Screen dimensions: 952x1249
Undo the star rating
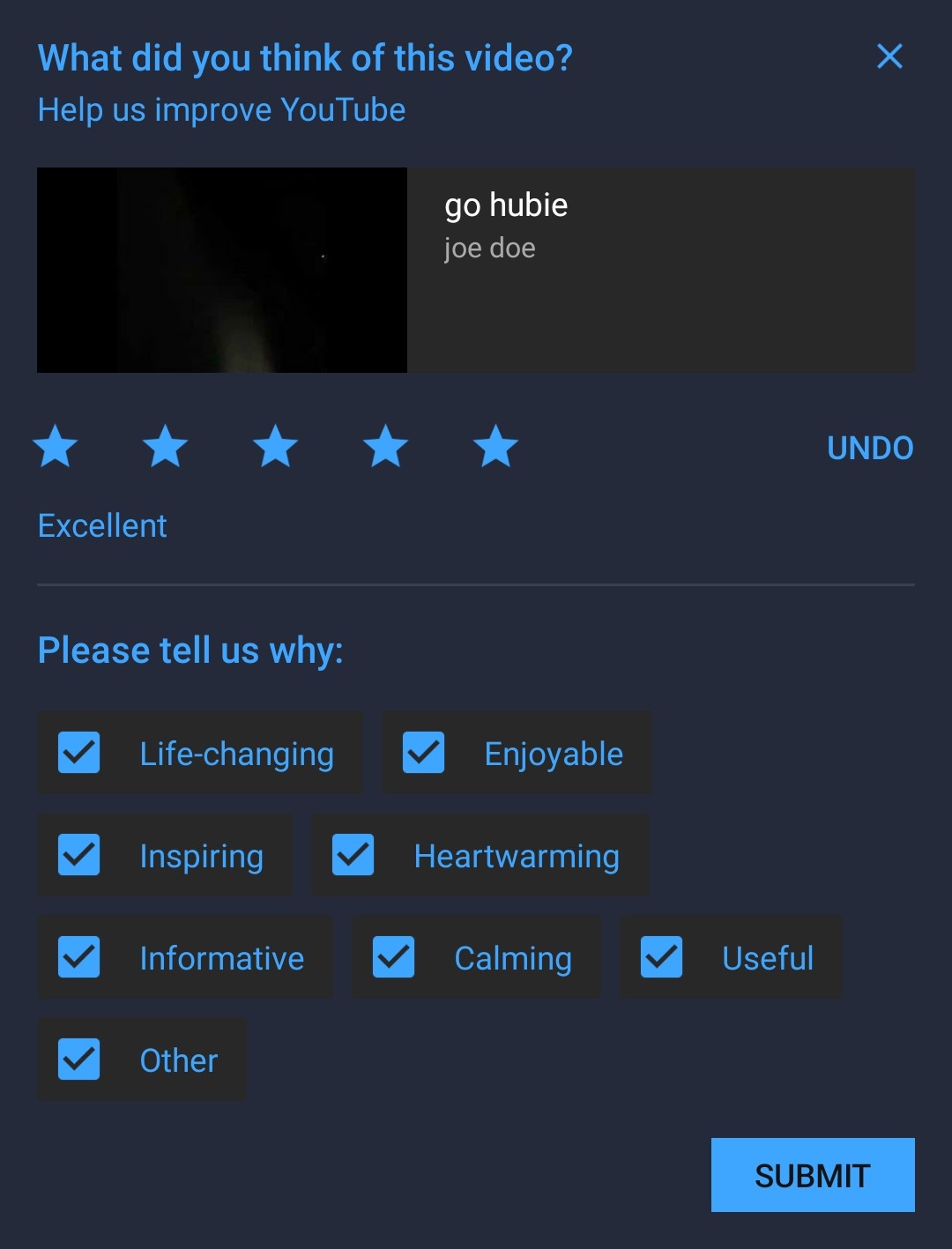(x=869, y=448)
